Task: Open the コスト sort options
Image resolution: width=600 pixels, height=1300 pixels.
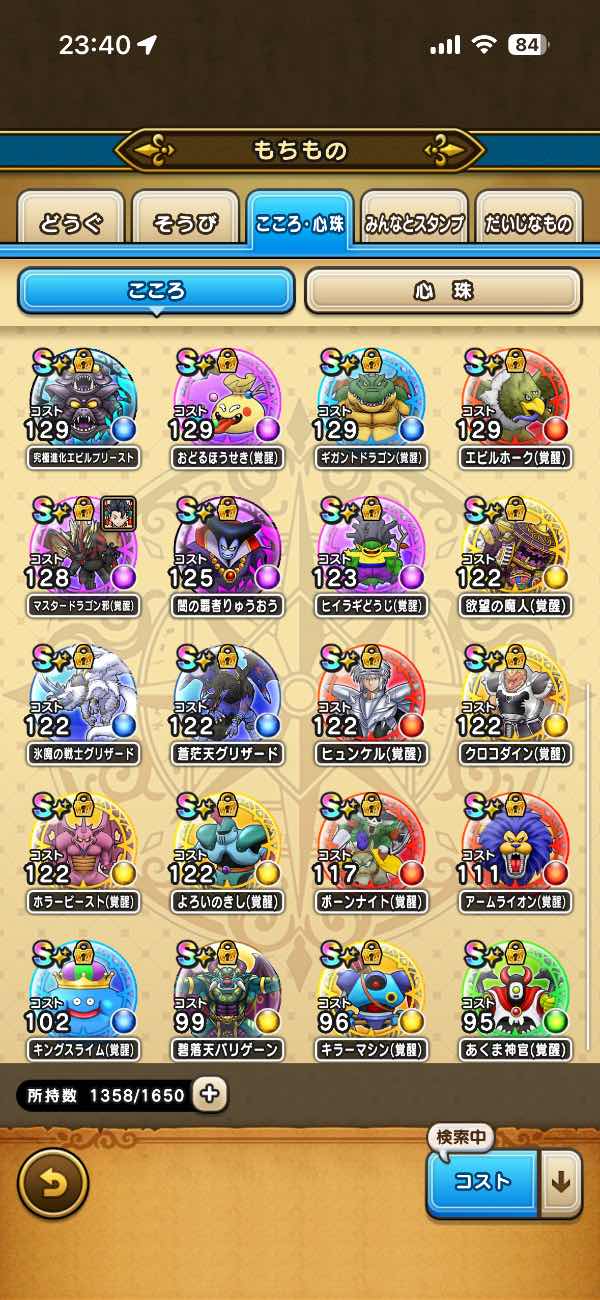Action: 483,1181
